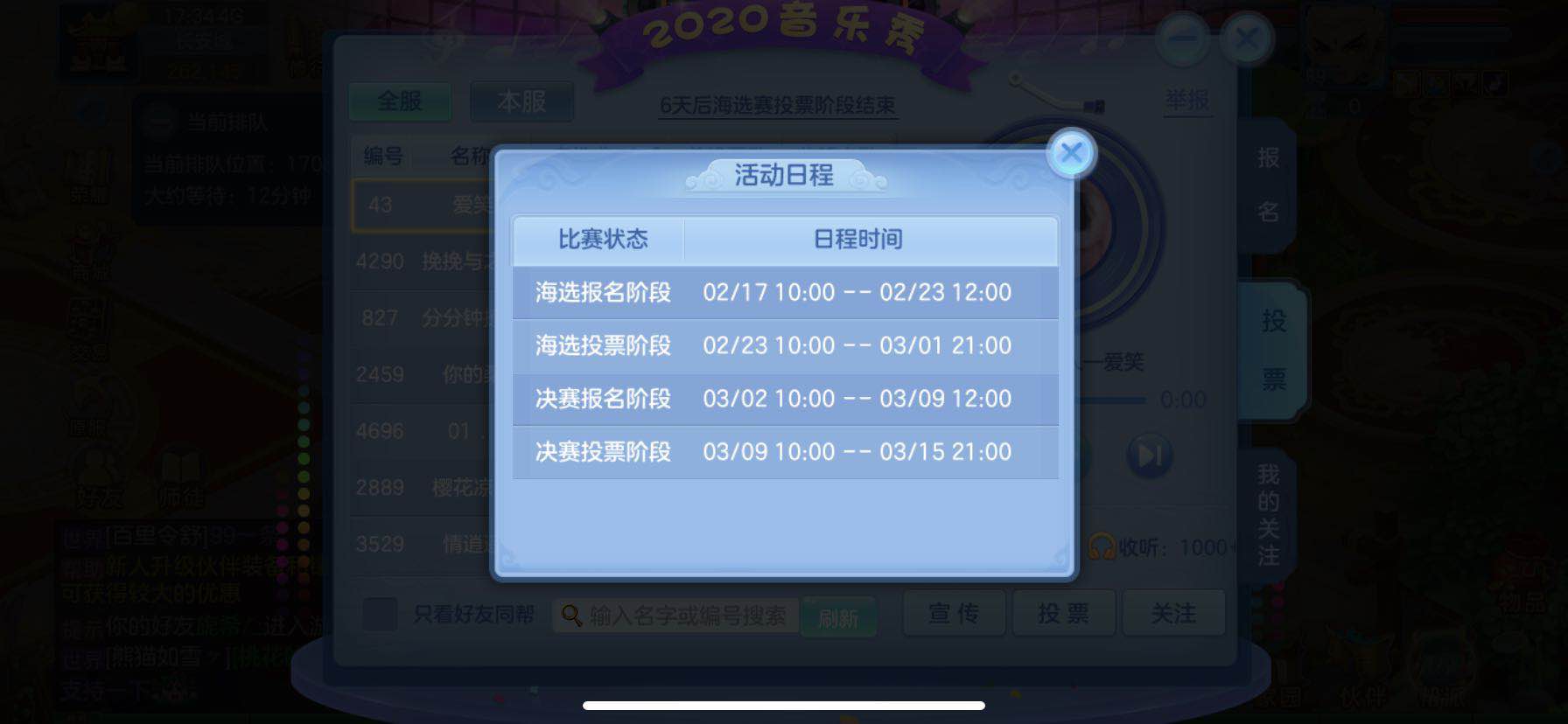
Task: Minimize the 2020音乐季 window
Action: click(1183, 38)
